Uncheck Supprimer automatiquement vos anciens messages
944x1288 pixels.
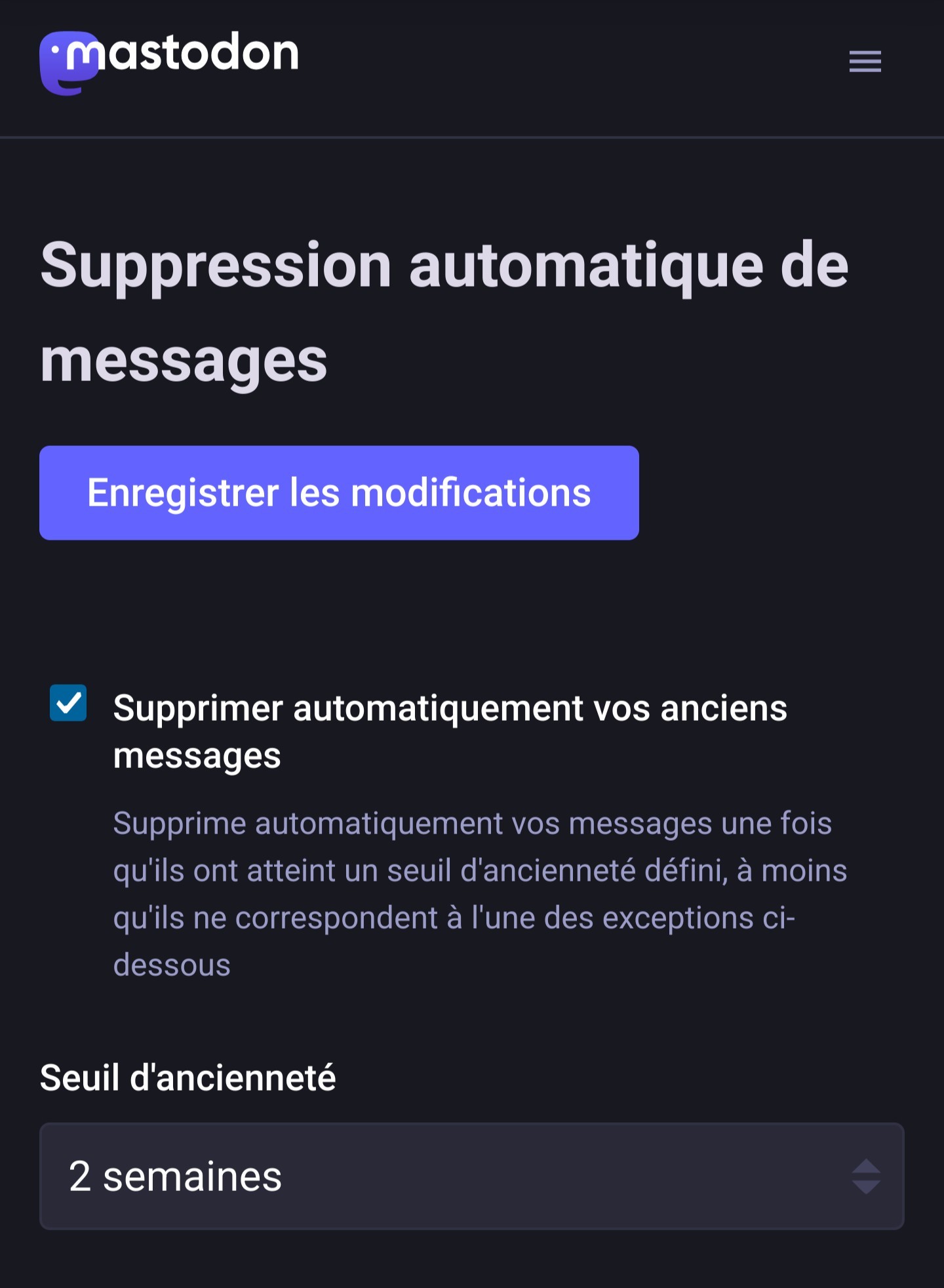coord(69,703)
